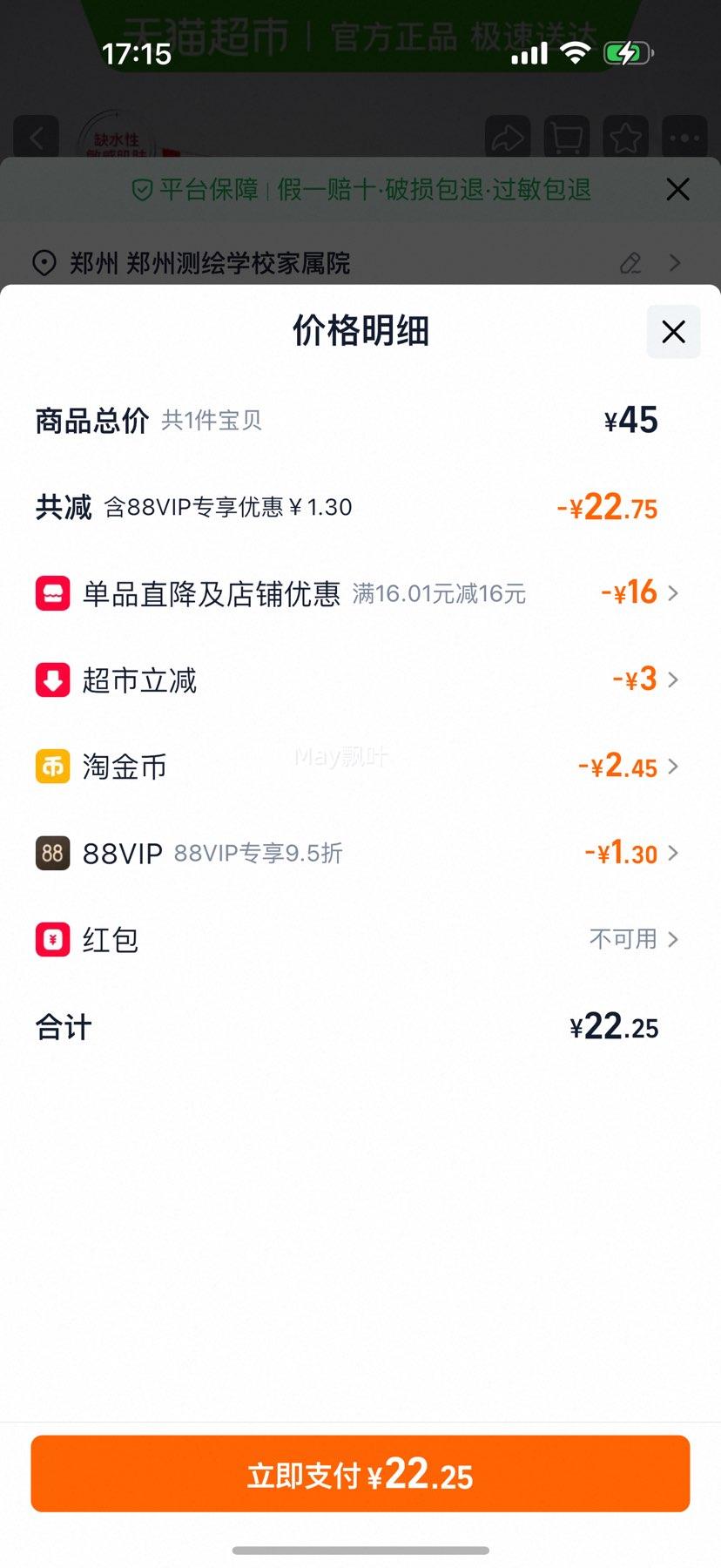Viewport: 721px width, 1568px height.
Task: Tap the 88VIP badge icon
Action: click(x=52, y=853)
